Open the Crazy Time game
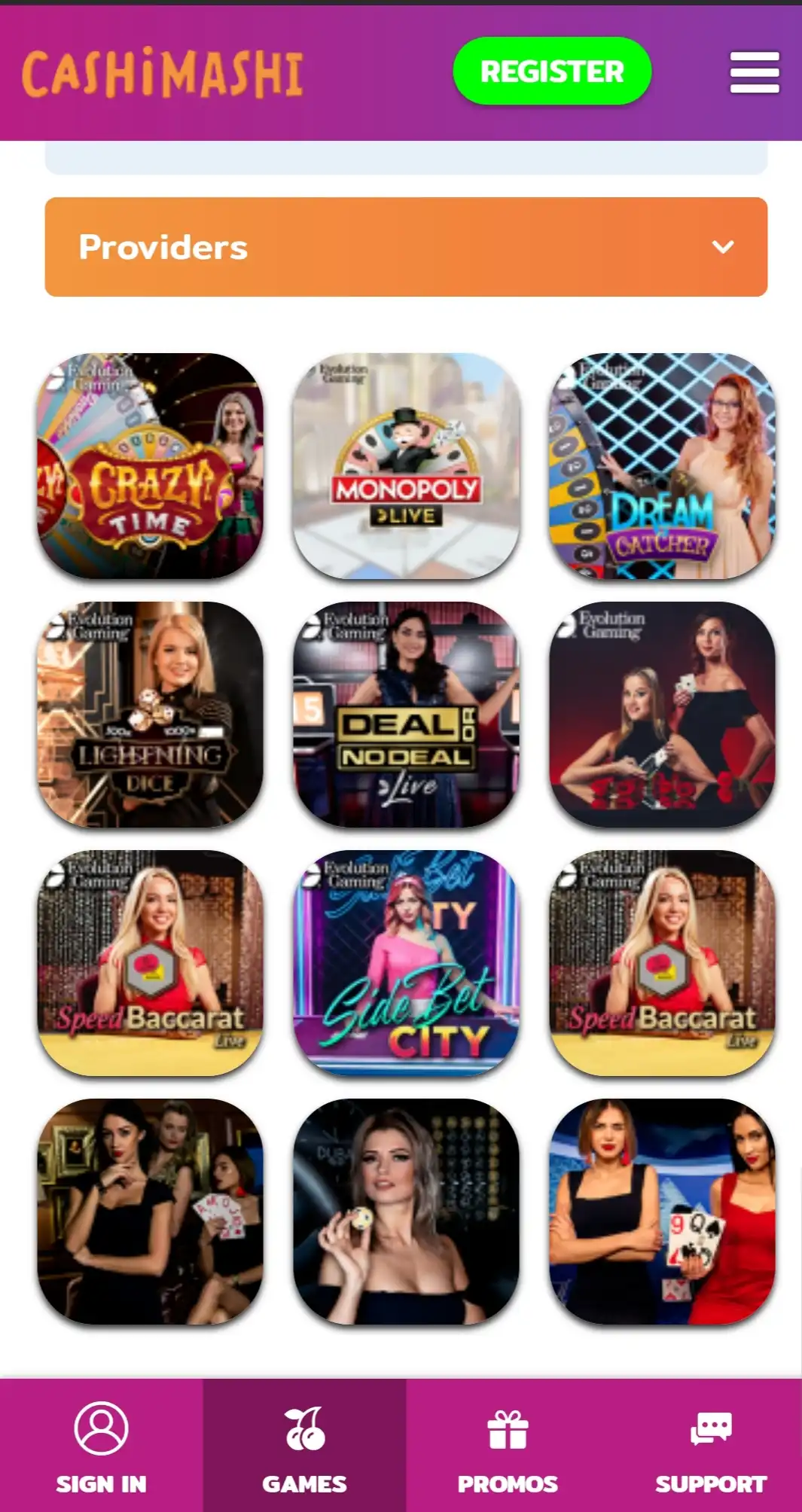The image size is (802, 1512). coord(151,466)
